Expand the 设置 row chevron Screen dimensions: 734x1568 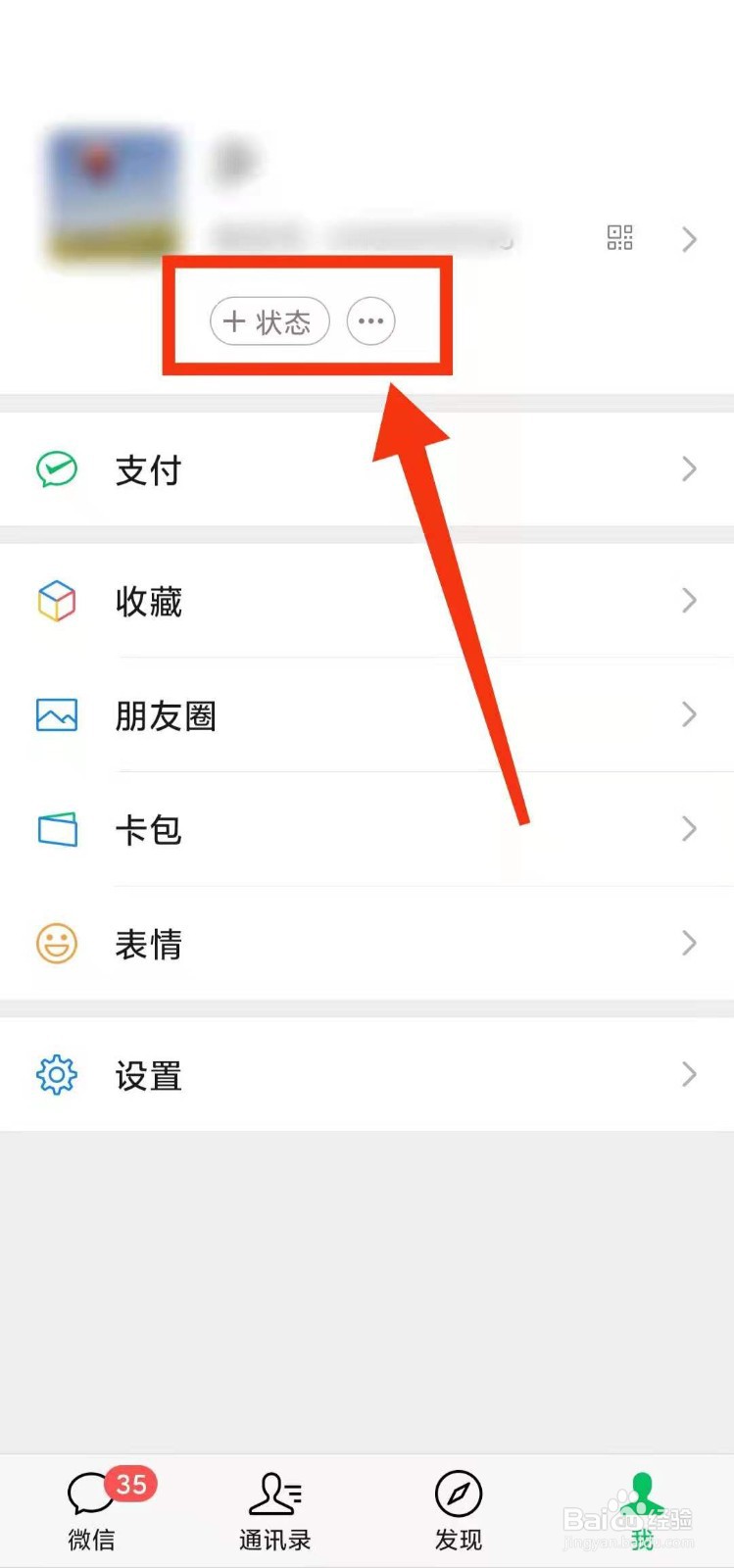(689, 1075)
